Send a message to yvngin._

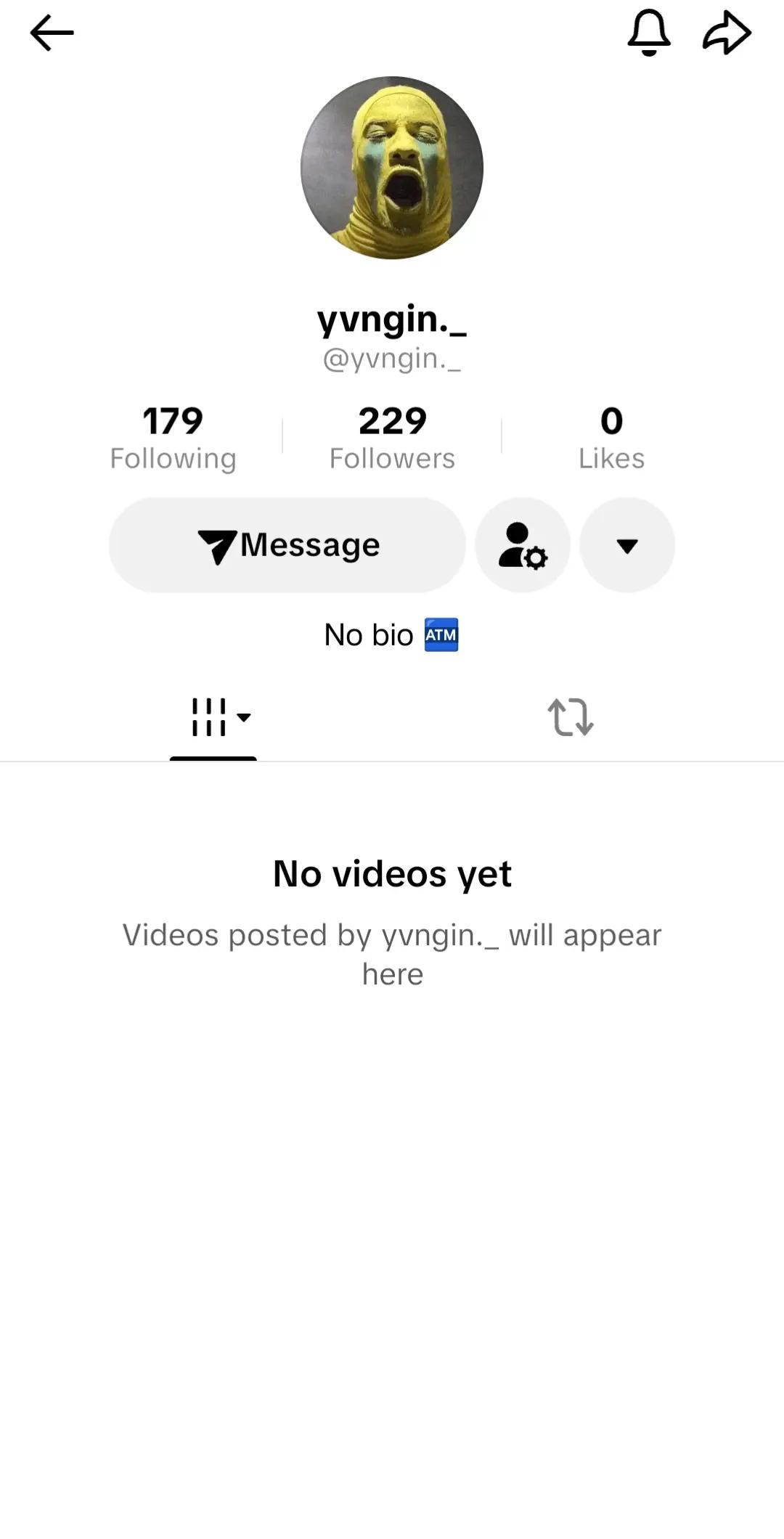click(287, 545)
